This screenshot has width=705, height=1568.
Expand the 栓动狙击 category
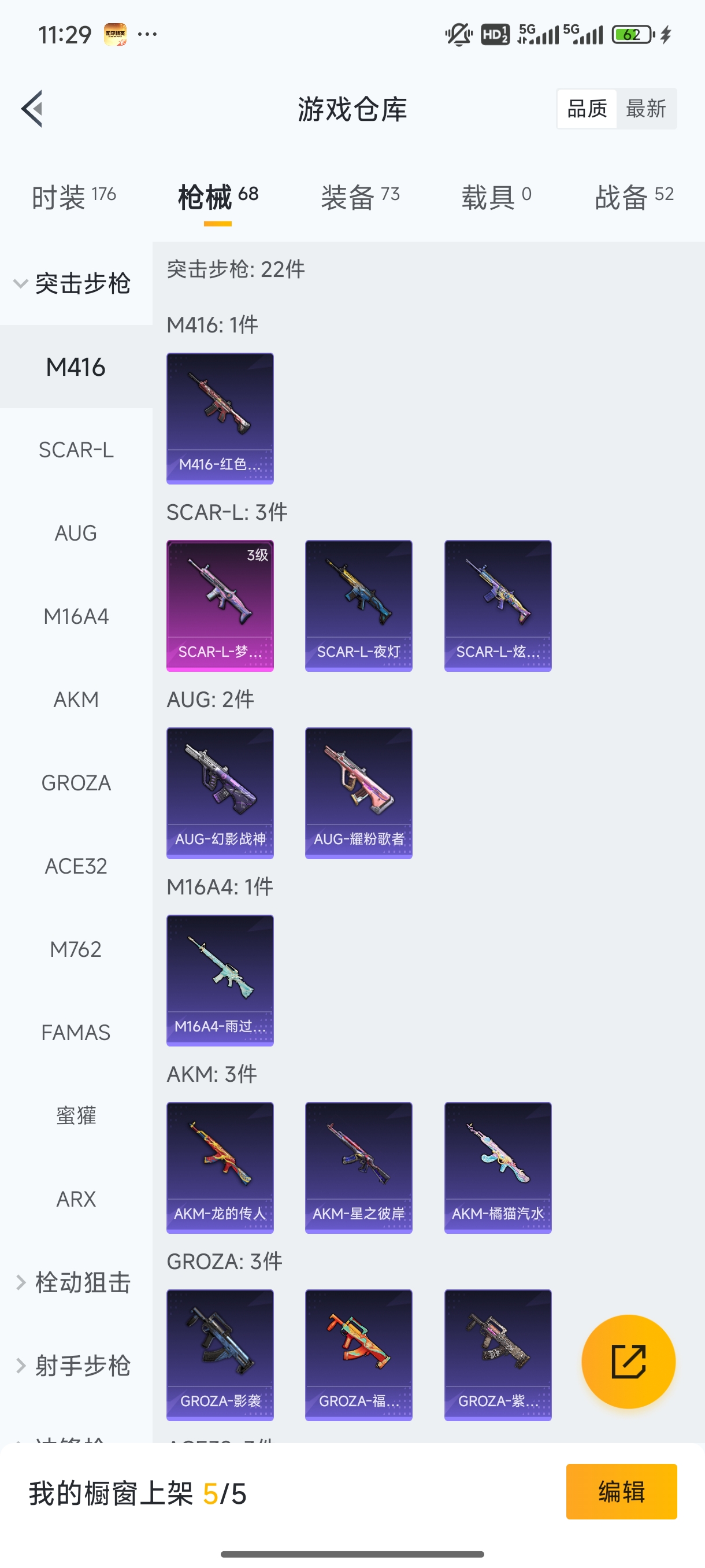click(73, 1282)
